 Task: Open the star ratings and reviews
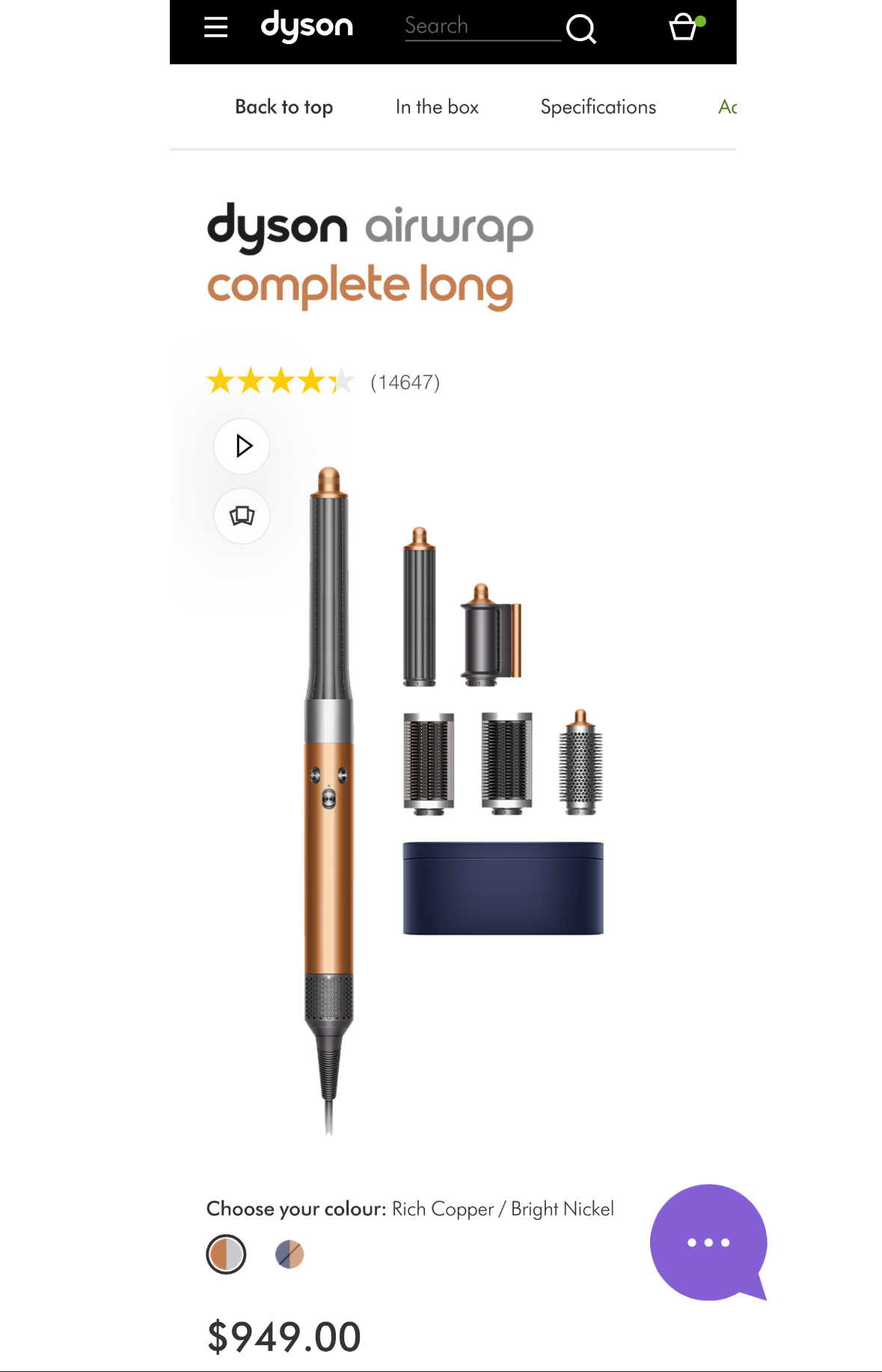pos(322,381)
